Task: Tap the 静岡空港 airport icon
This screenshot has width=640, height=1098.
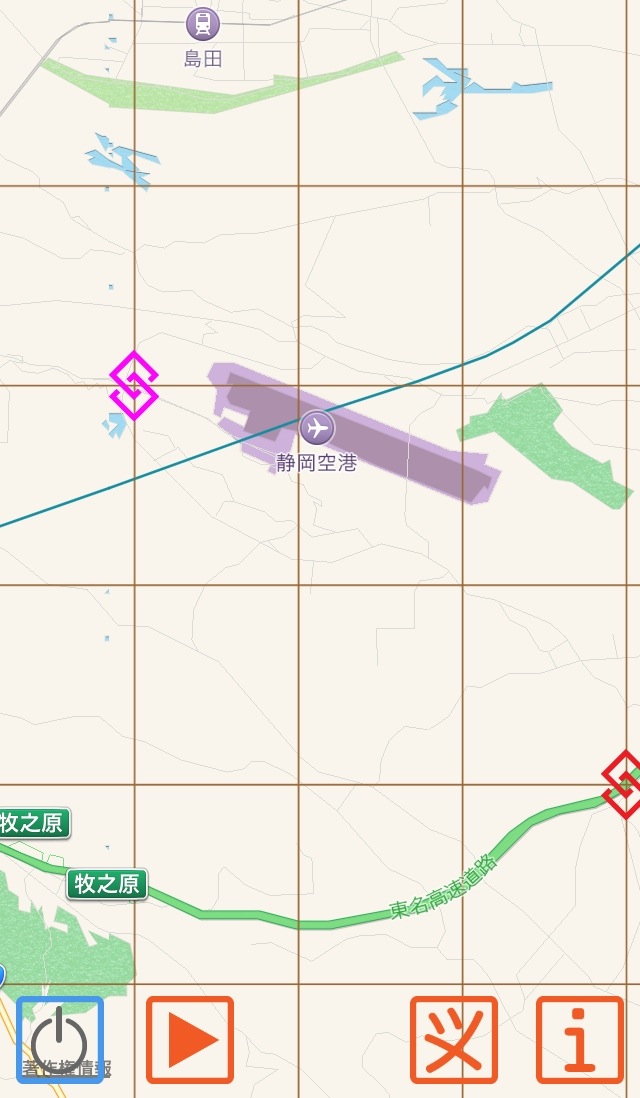Action: click(317, 428)
